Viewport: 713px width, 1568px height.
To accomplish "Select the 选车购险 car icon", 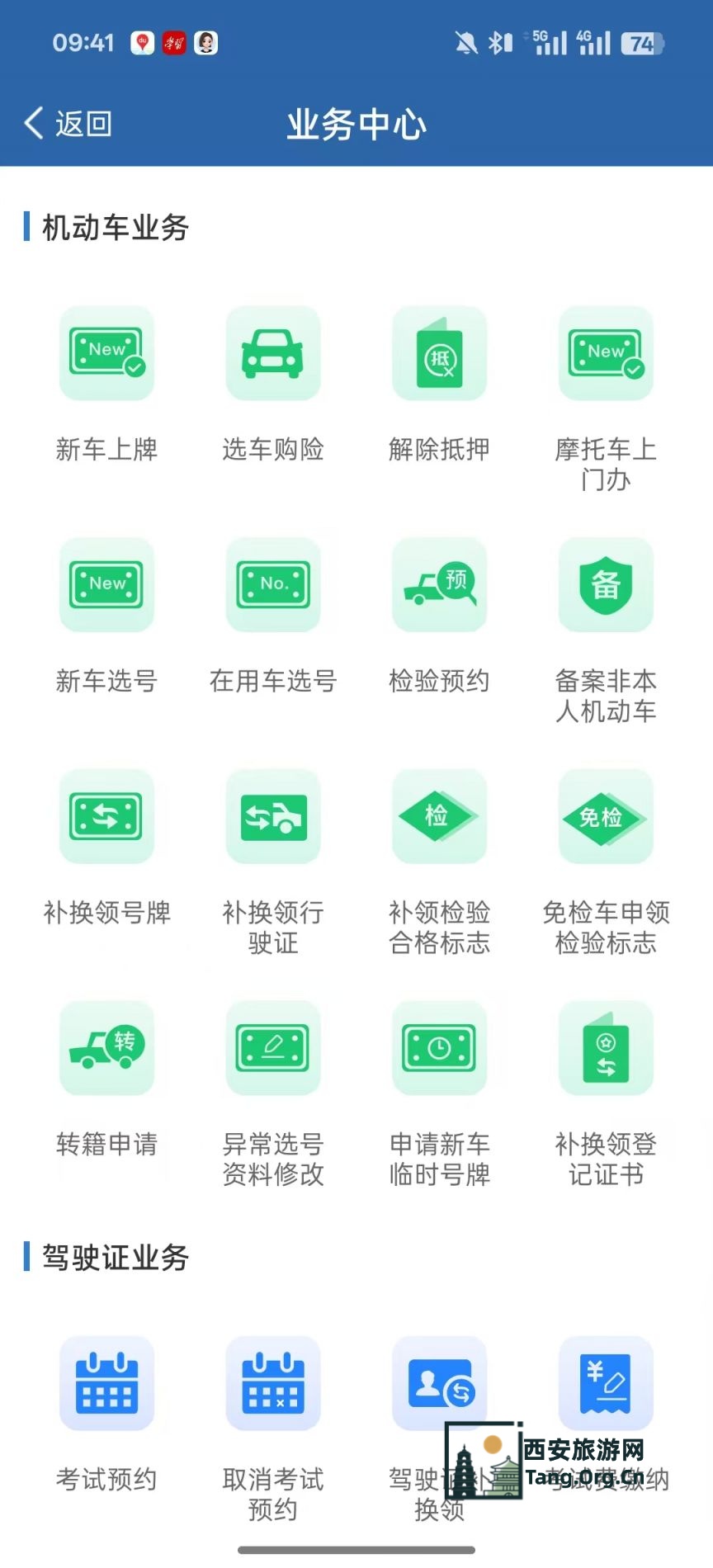I will (273, 354).
